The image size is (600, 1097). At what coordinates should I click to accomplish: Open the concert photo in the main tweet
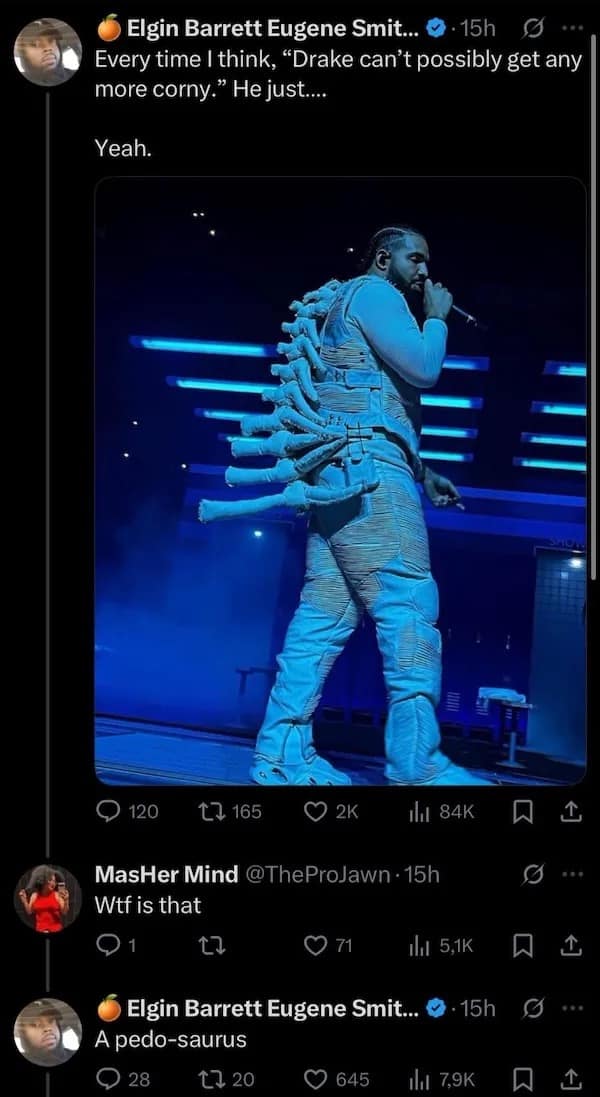pos(340,480)
